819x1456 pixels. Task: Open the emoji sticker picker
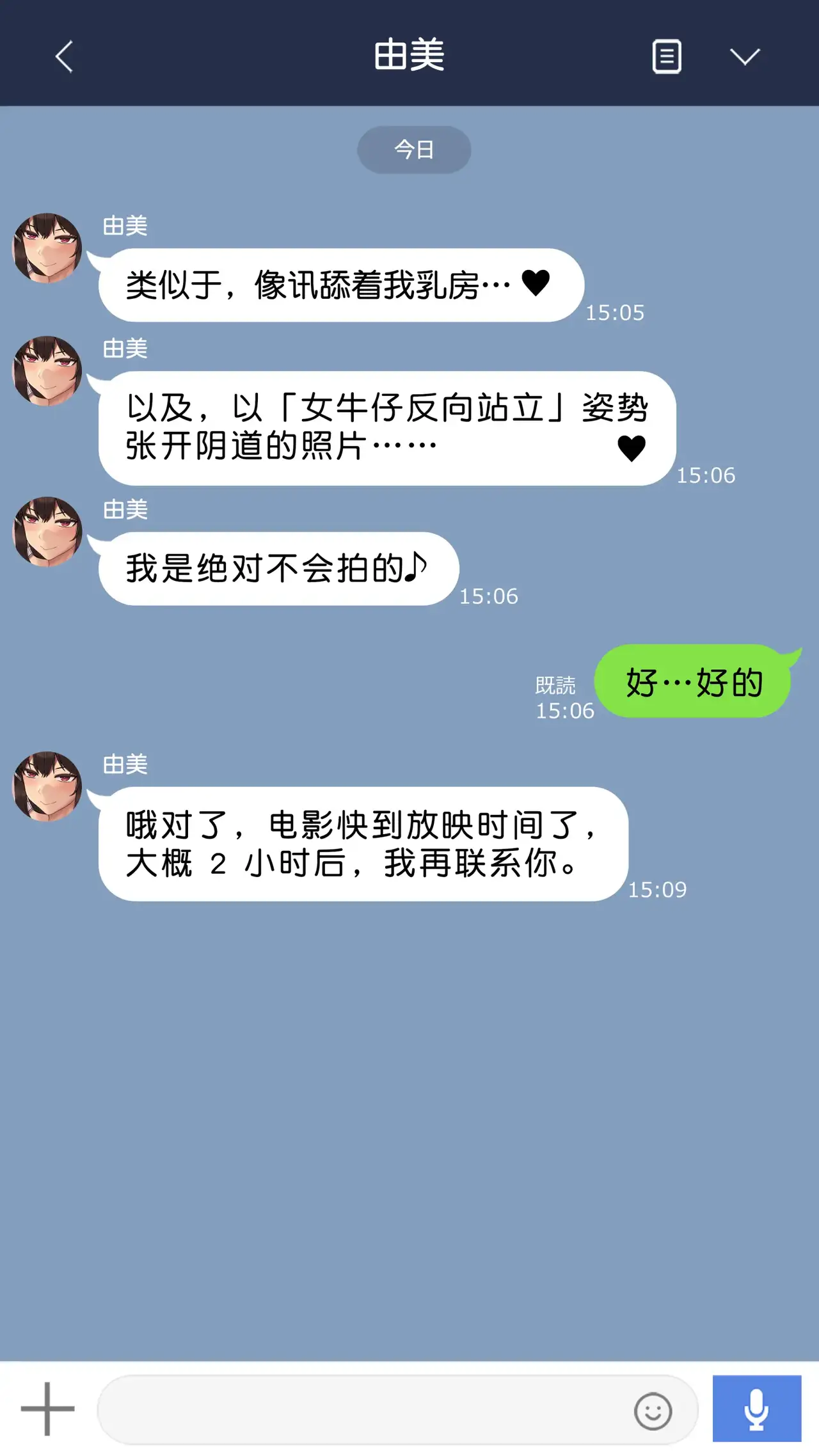coord(653,1411)
